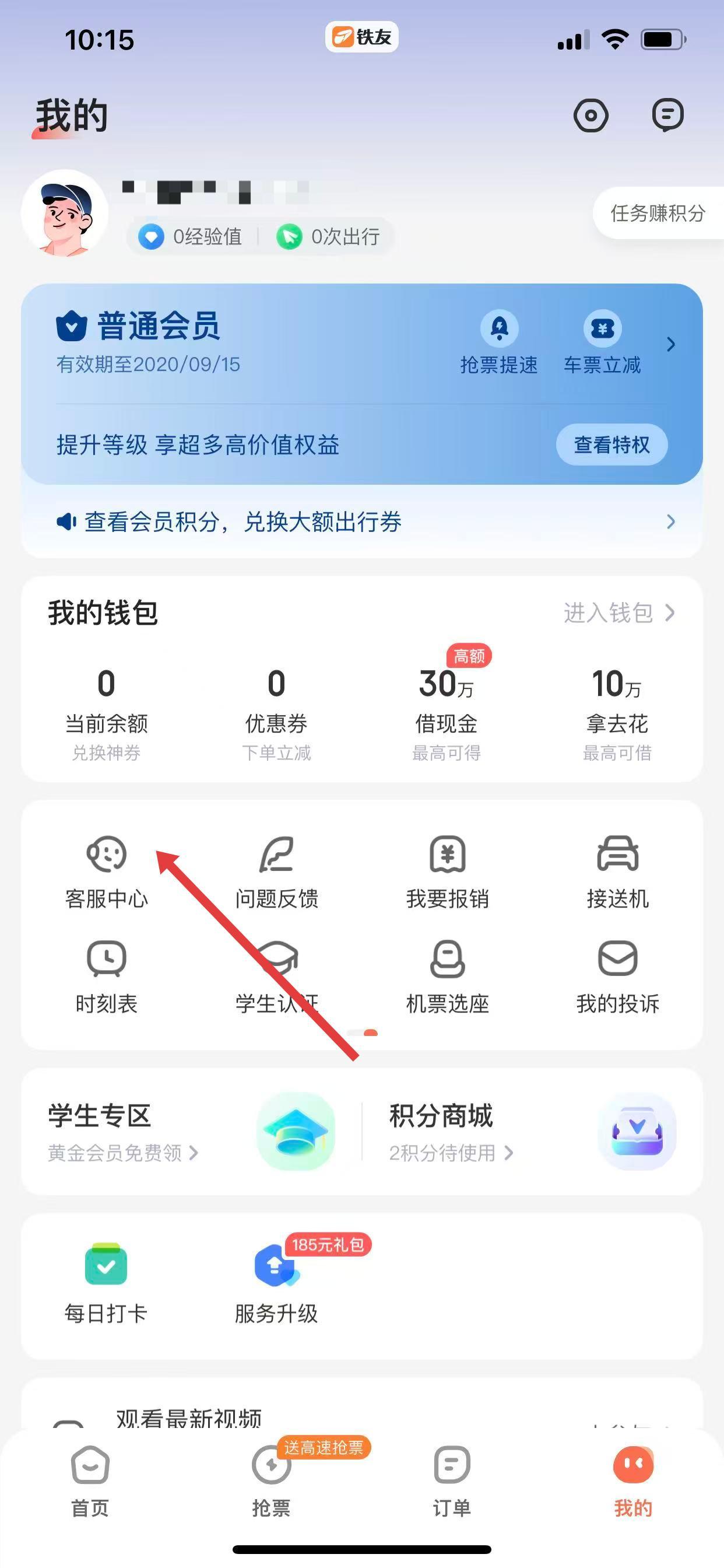Open 客服中心 customer service

(107, 871)
